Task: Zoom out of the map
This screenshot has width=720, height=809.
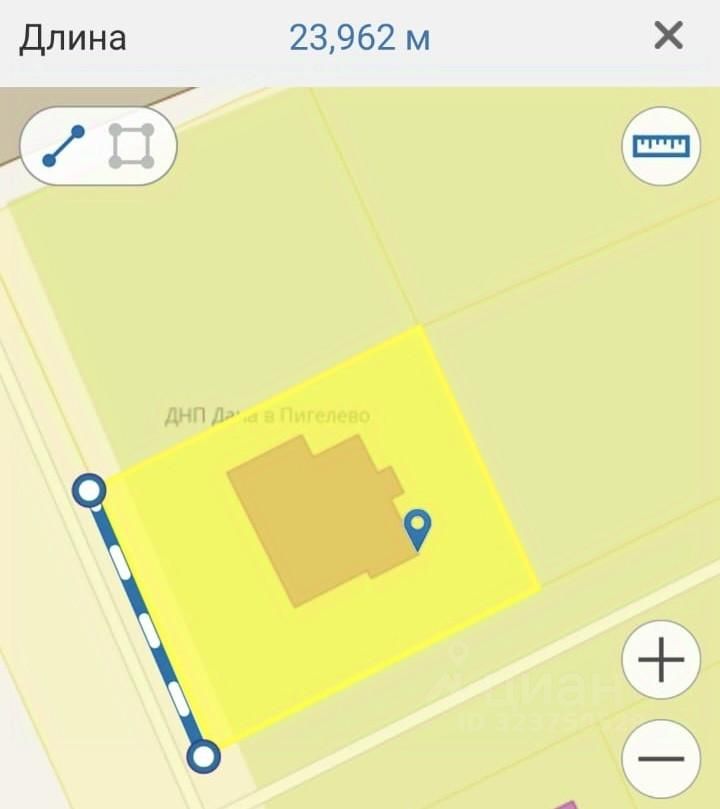Action: [x=660, y=757]
